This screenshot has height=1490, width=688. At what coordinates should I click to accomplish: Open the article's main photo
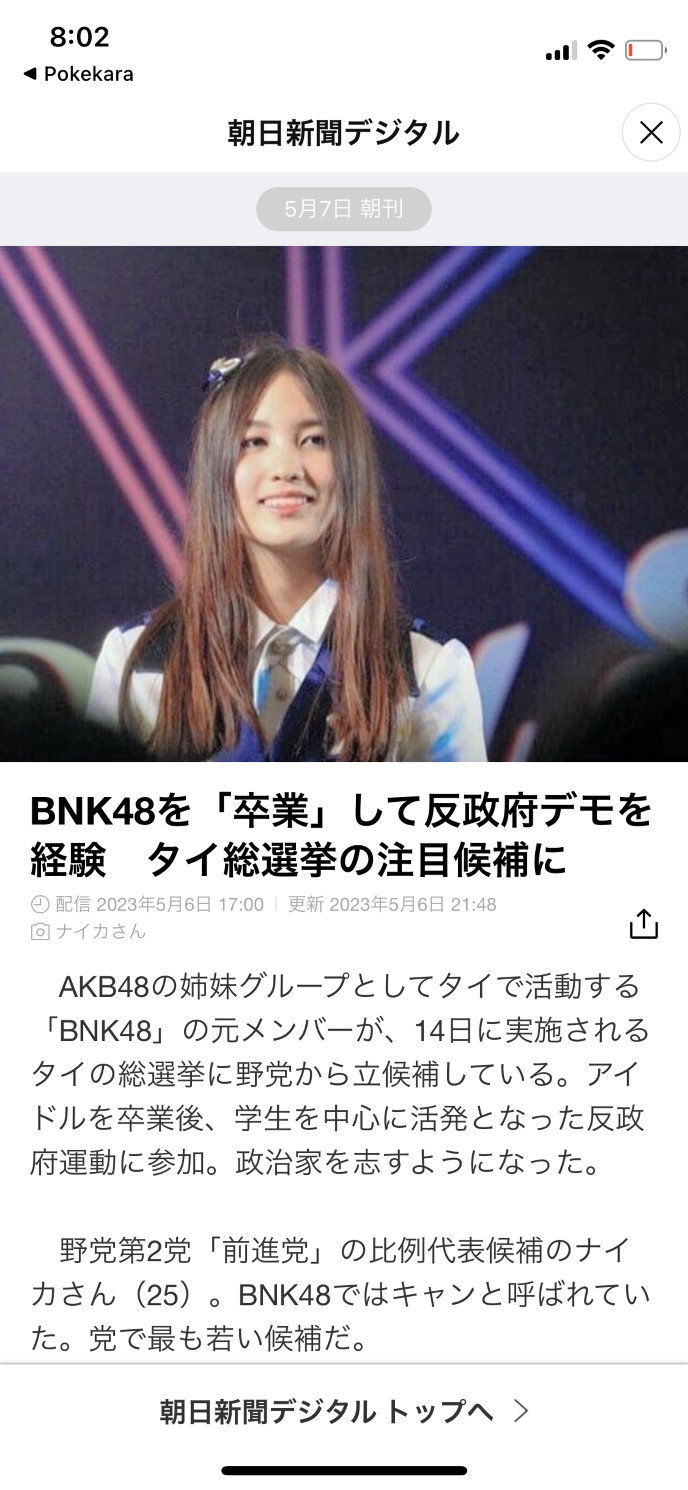(344, 504)
